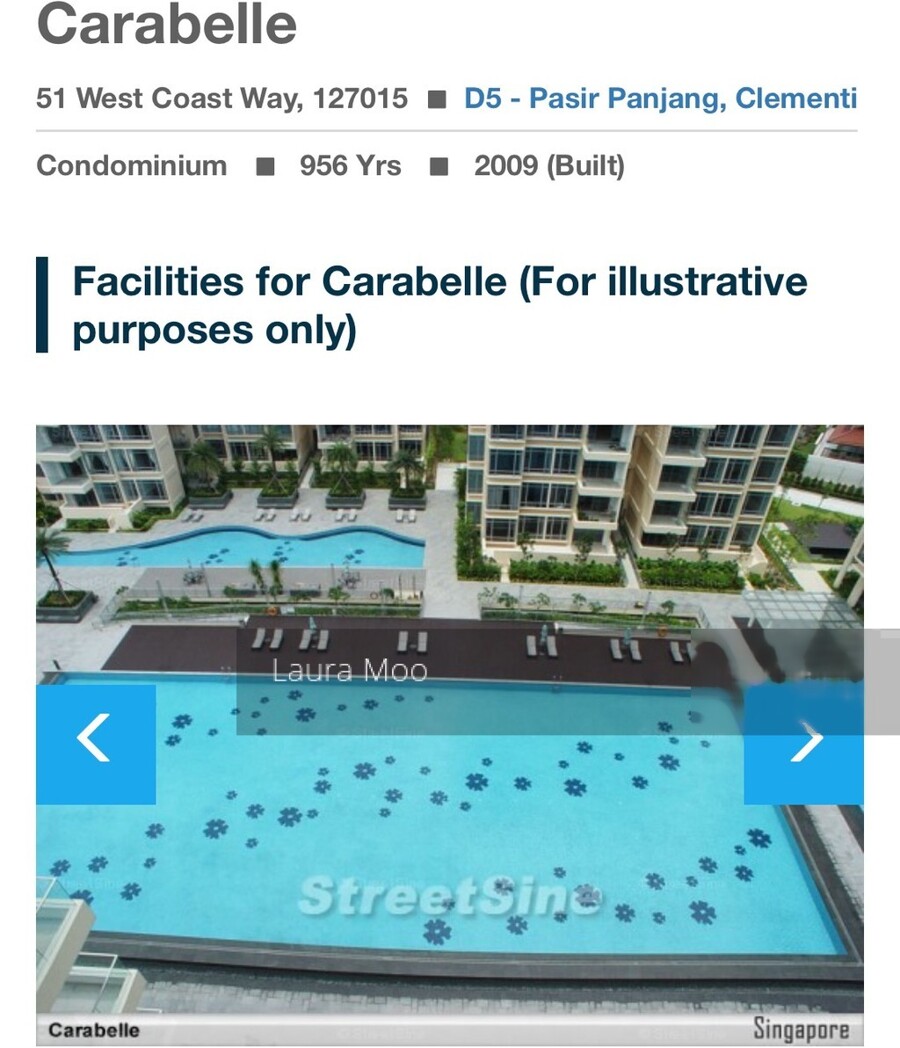Show the previous facilities photo

(x=95, y=743)
